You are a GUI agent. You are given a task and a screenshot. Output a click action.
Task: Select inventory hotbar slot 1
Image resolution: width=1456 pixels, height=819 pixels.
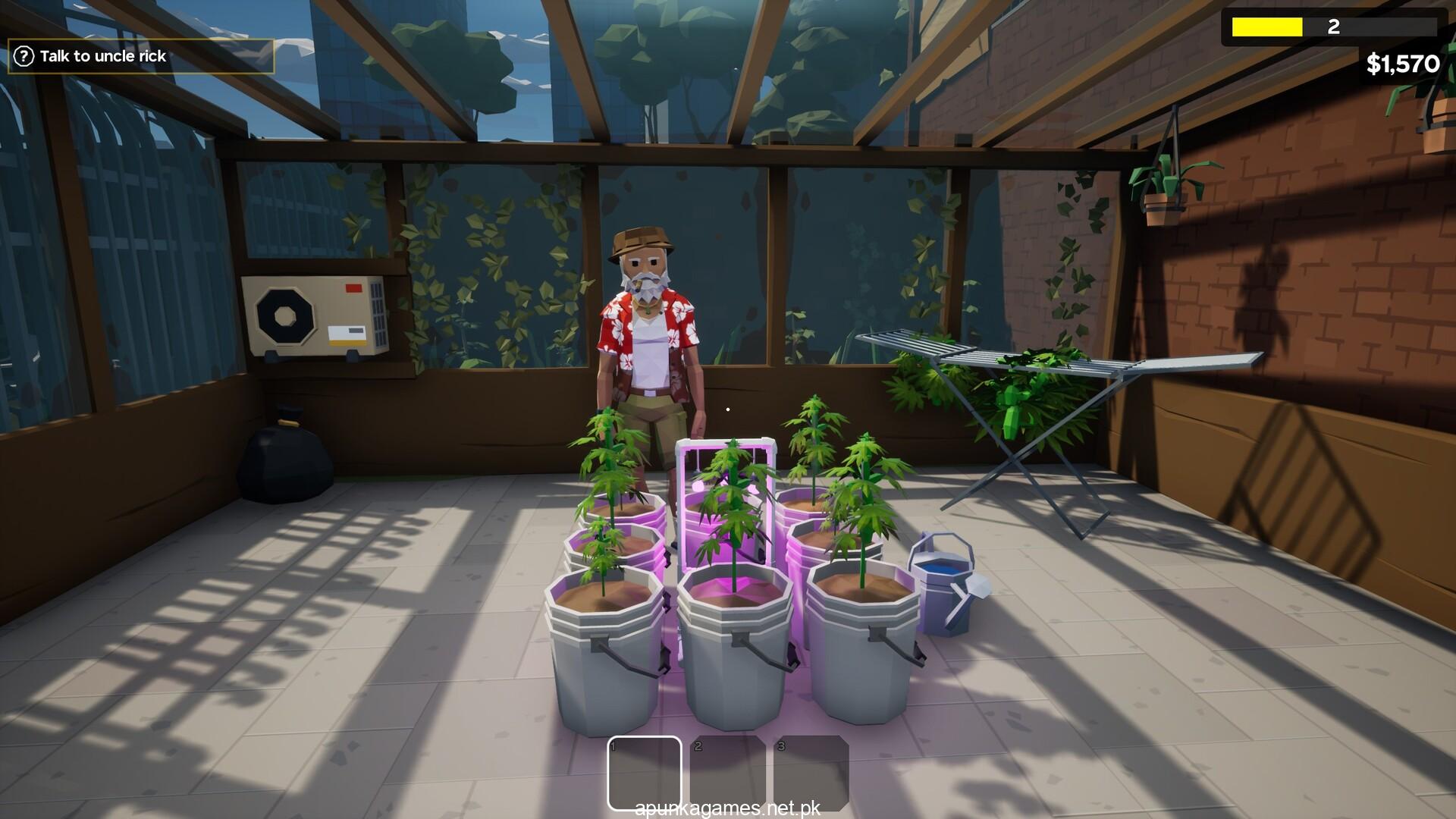coord(645,773)
